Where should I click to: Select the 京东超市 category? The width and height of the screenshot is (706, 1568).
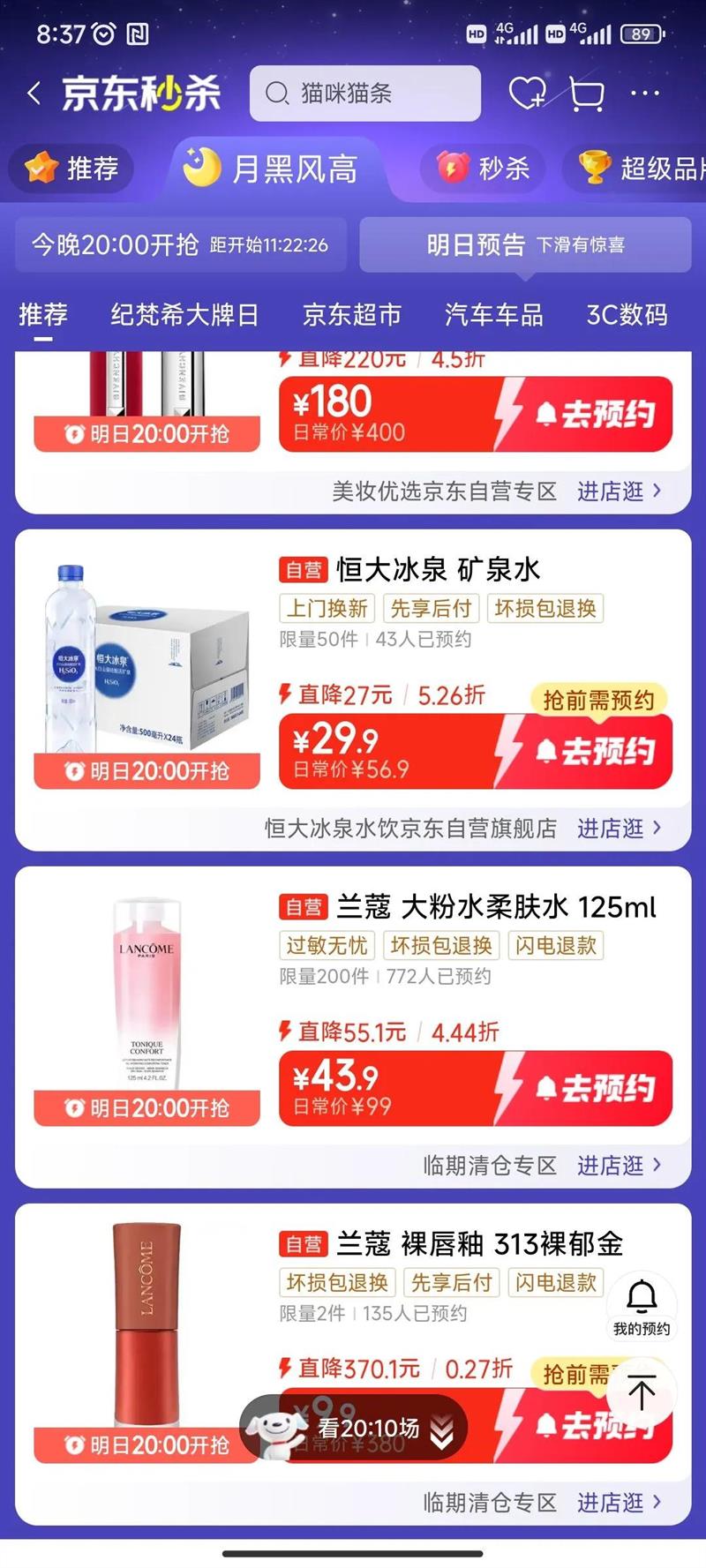click(351, 315)
